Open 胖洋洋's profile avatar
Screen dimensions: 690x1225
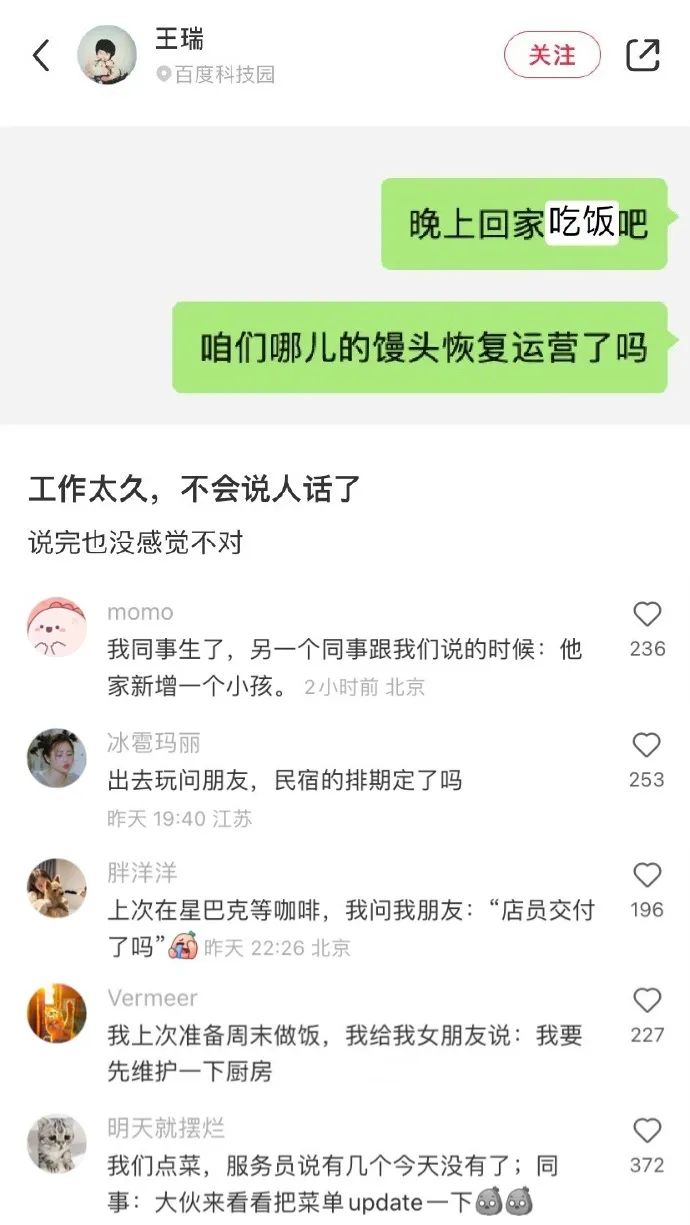pyautogui.click(x=56, y=888)
